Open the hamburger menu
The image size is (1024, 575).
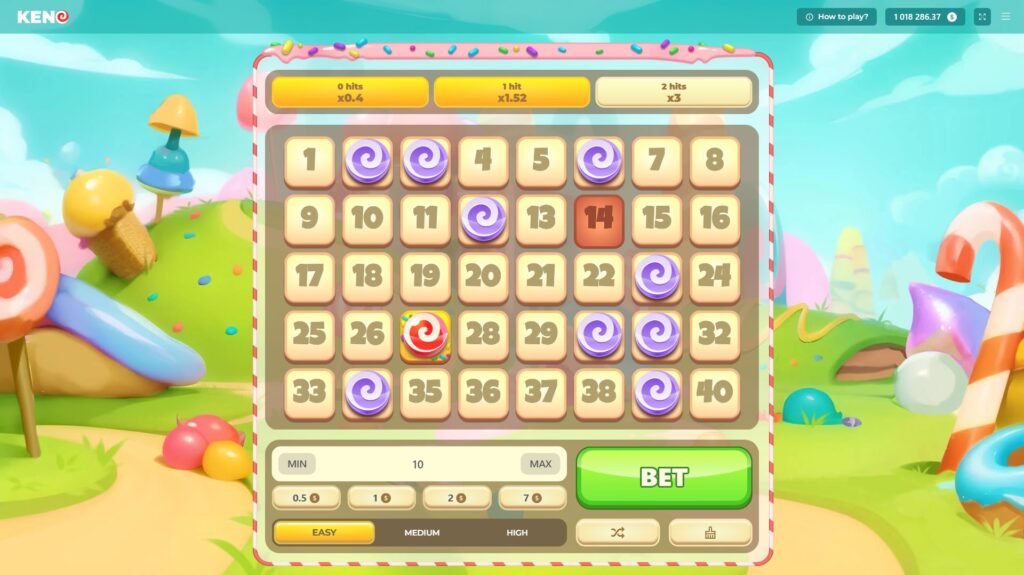[1006, 16]
